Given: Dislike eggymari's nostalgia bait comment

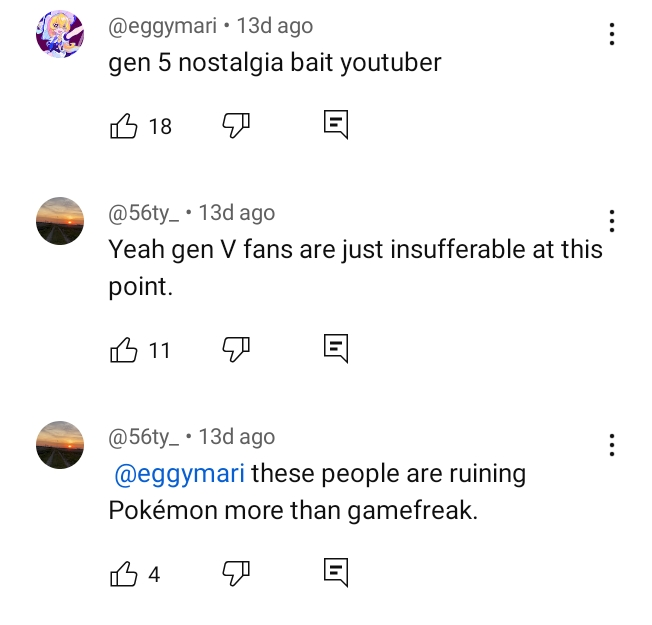Looking at the screenshot, I should [234, 125].
